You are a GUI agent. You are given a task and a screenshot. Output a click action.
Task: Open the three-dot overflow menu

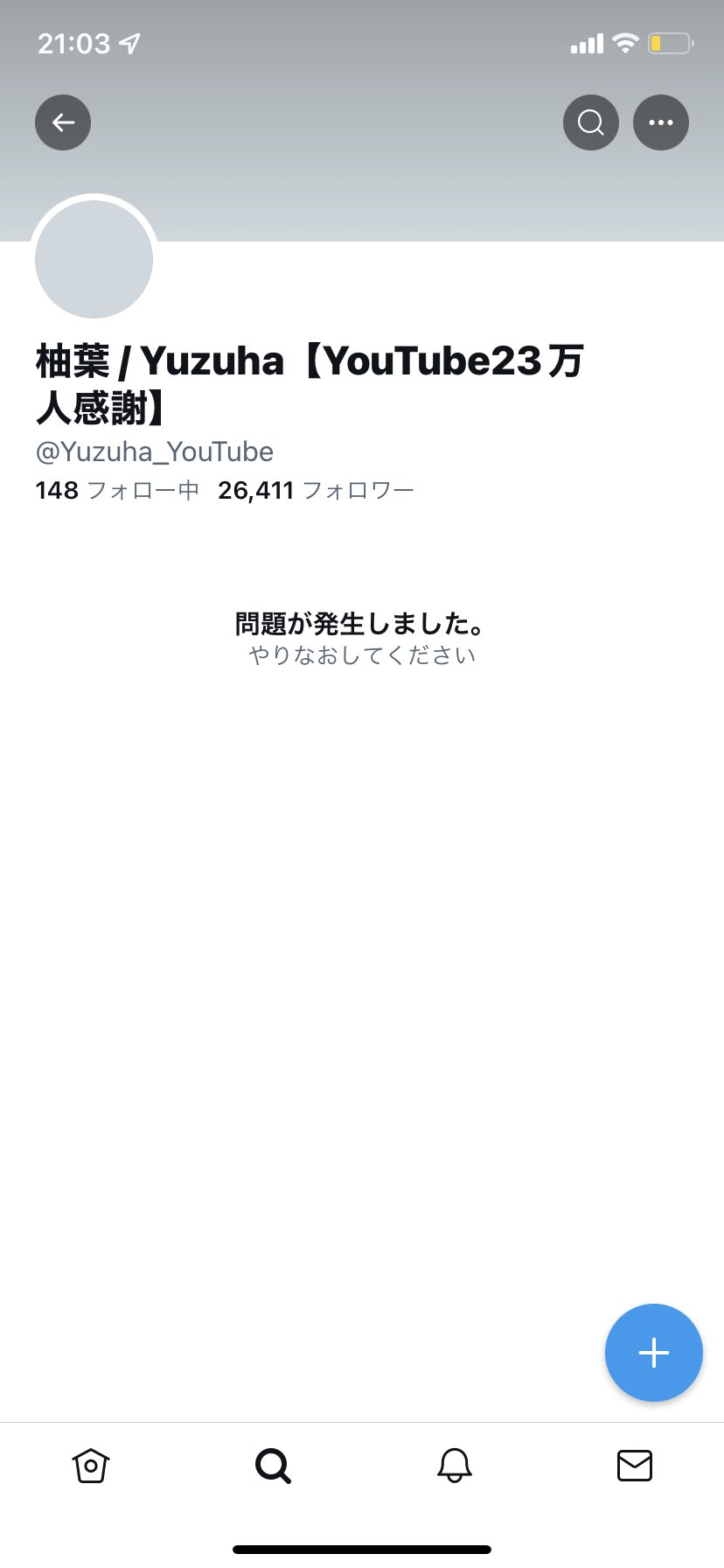(x=661, y=122)
